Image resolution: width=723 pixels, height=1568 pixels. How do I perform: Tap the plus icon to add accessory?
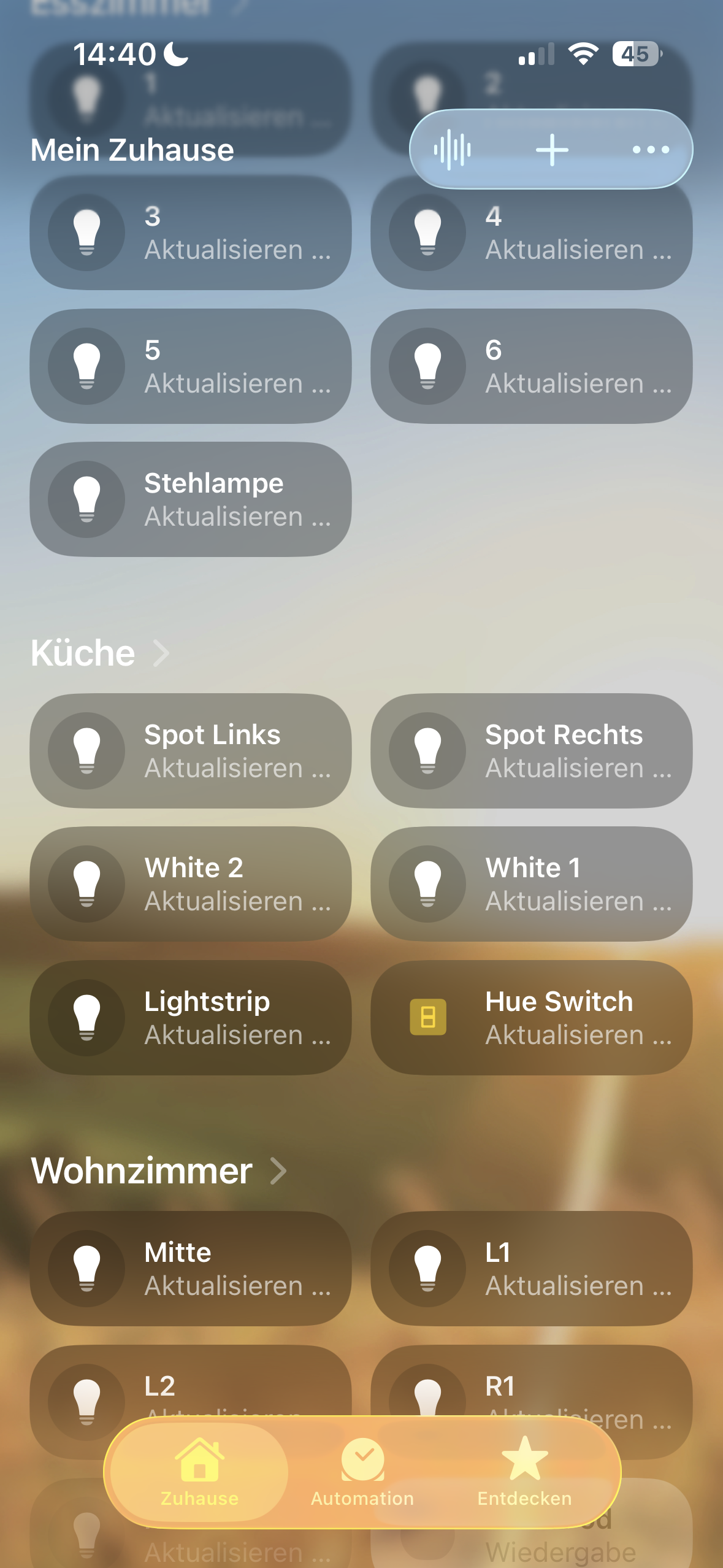552,149
